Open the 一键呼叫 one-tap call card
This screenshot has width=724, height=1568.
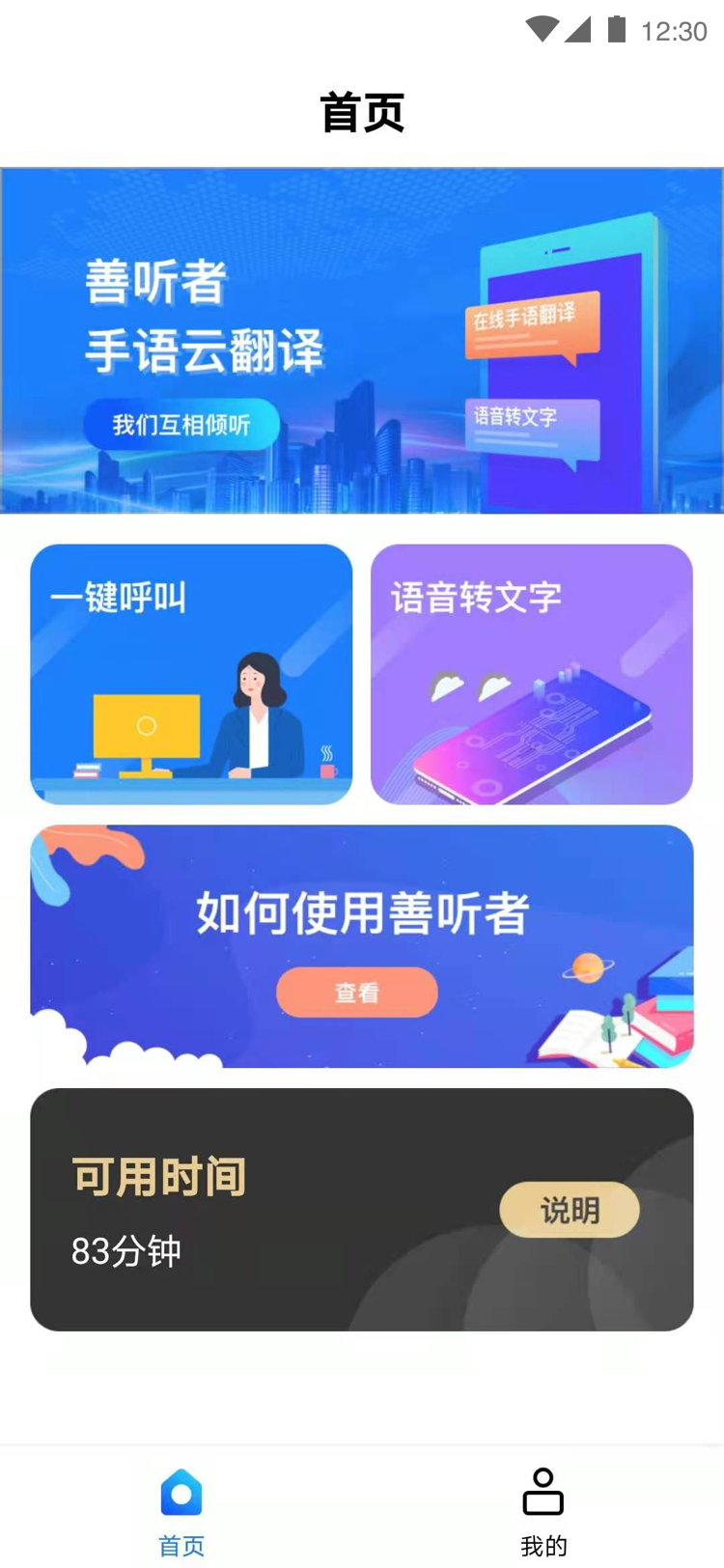191,674
